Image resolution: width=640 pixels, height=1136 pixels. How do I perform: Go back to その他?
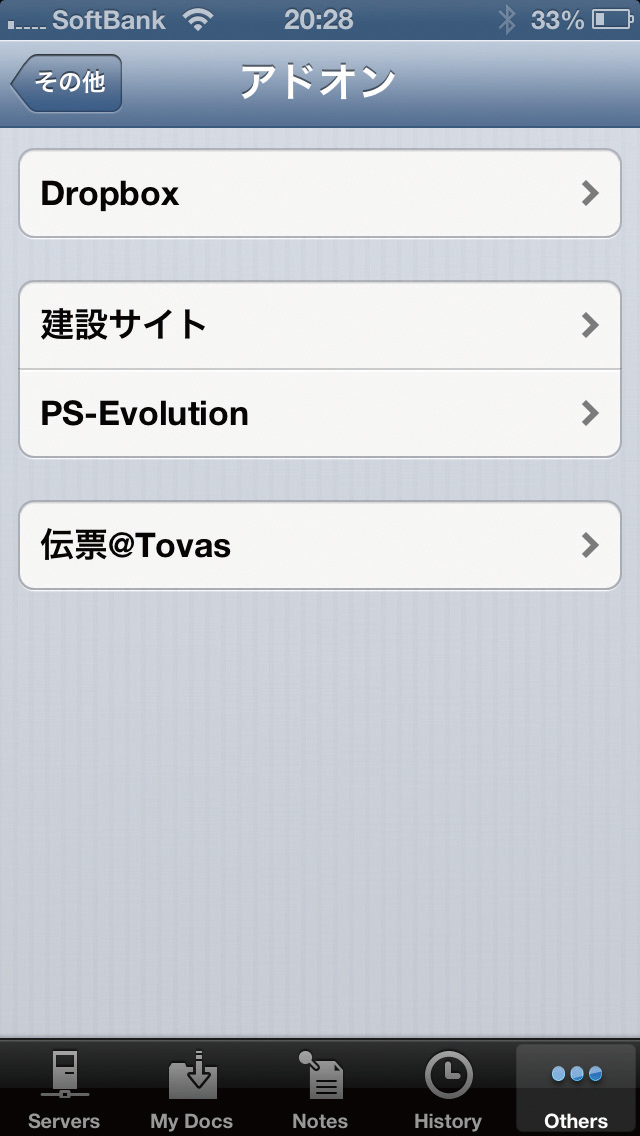(67, 83)
